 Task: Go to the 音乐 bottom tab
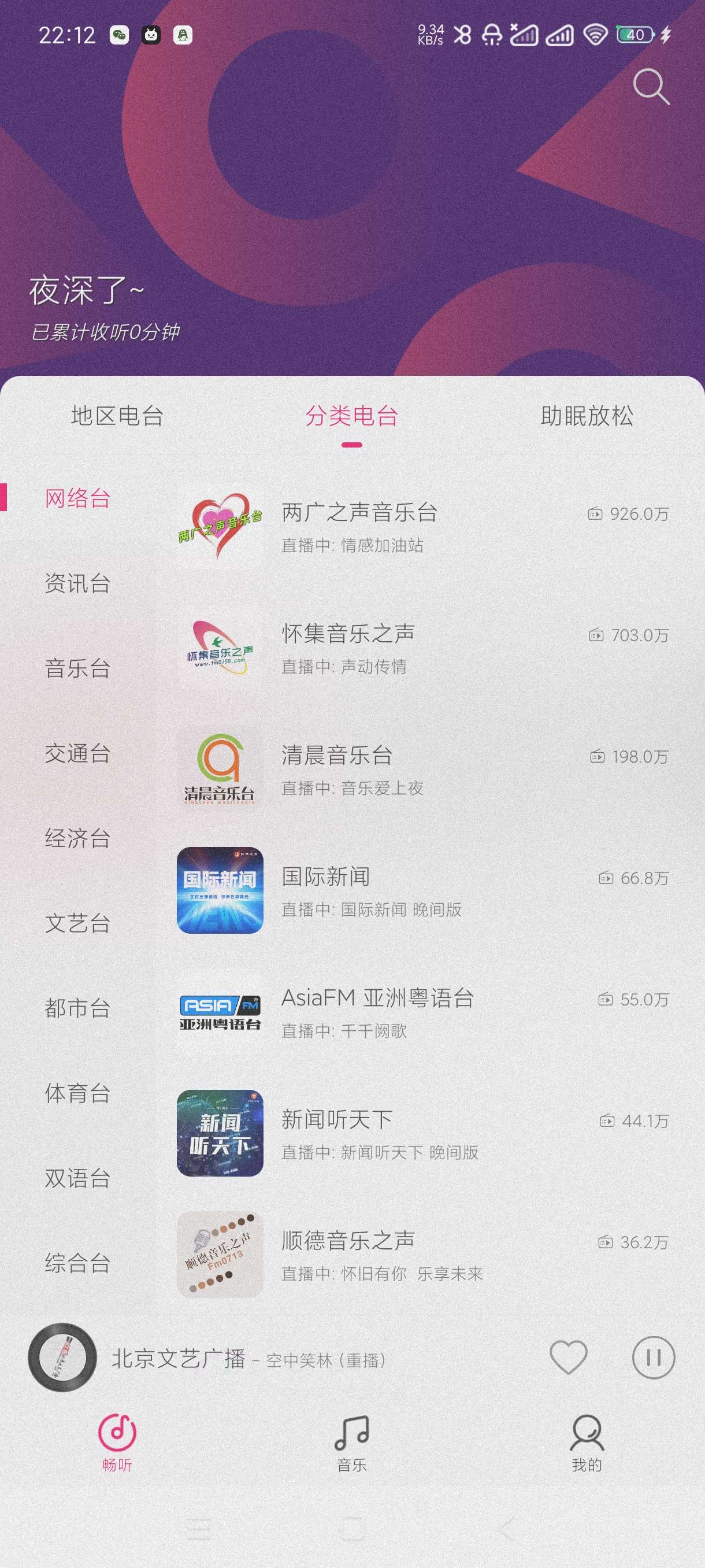coord(351,1443)
